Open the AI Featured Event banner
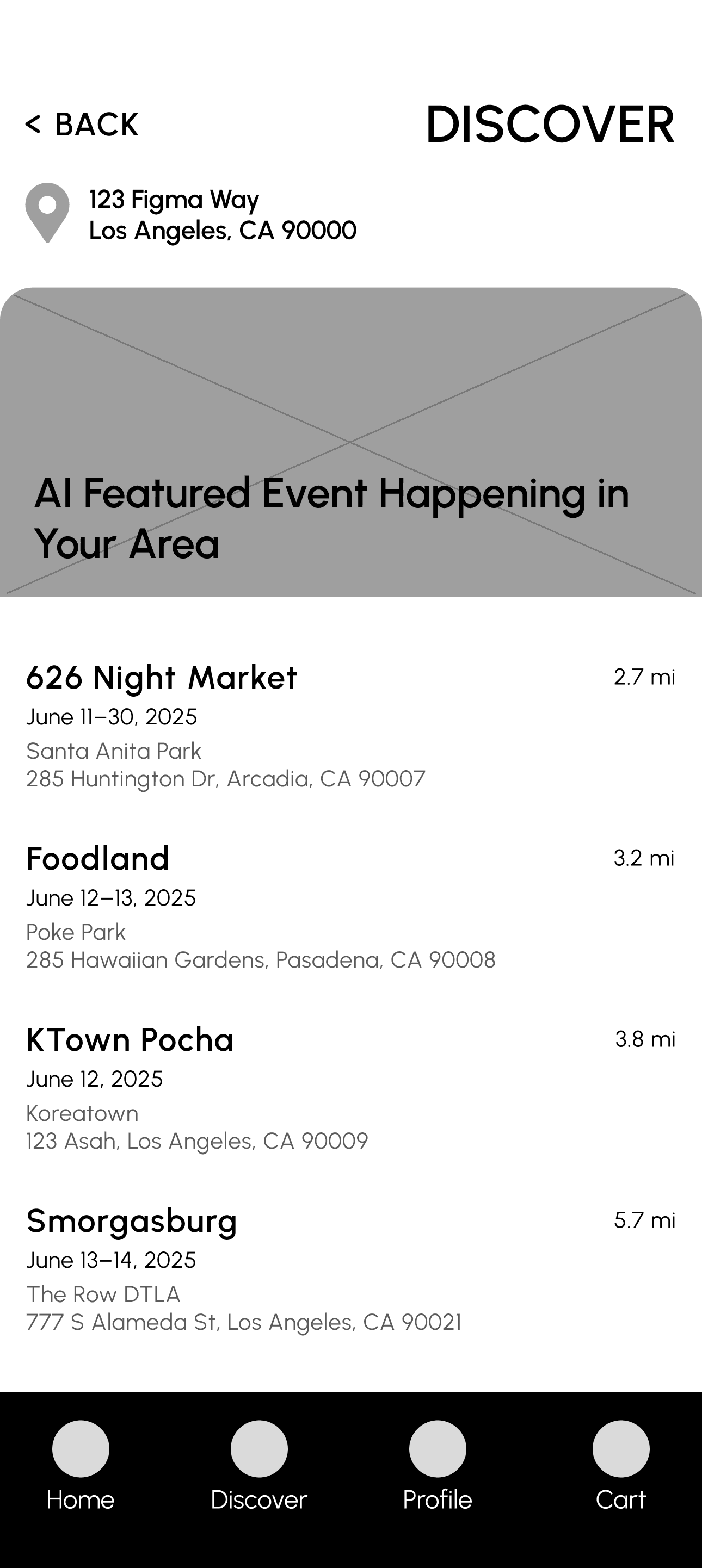Image resolution: width=702 pixels, height=1568 pixels. [350, 442]
